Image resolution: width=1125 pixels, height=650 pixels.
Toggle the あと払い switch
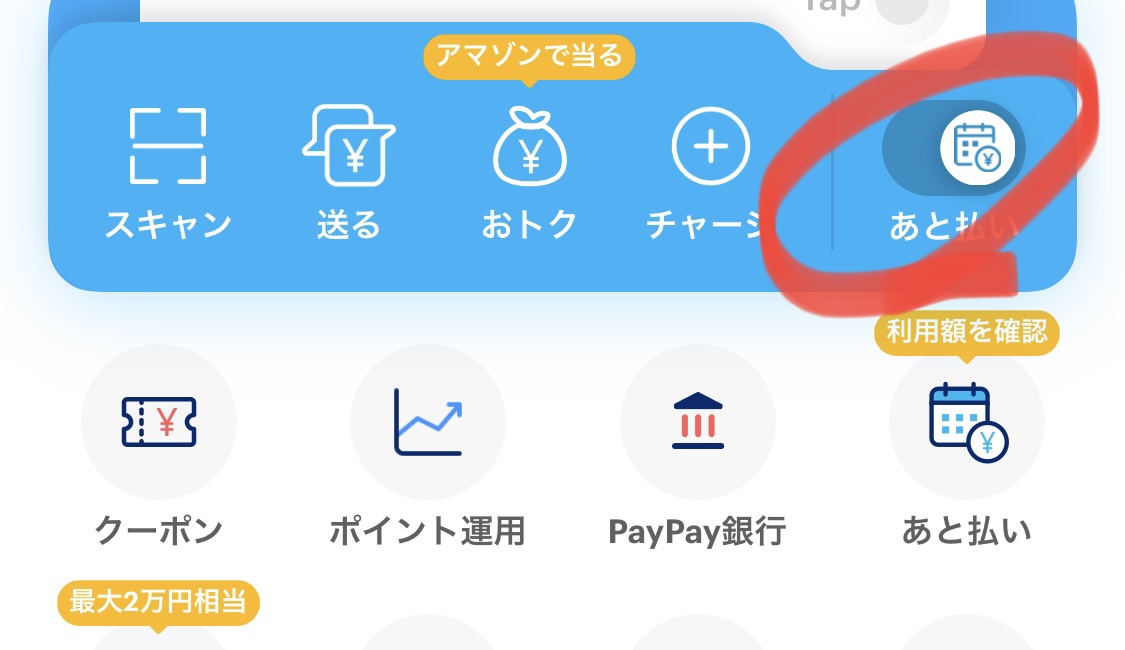(954, 148)
